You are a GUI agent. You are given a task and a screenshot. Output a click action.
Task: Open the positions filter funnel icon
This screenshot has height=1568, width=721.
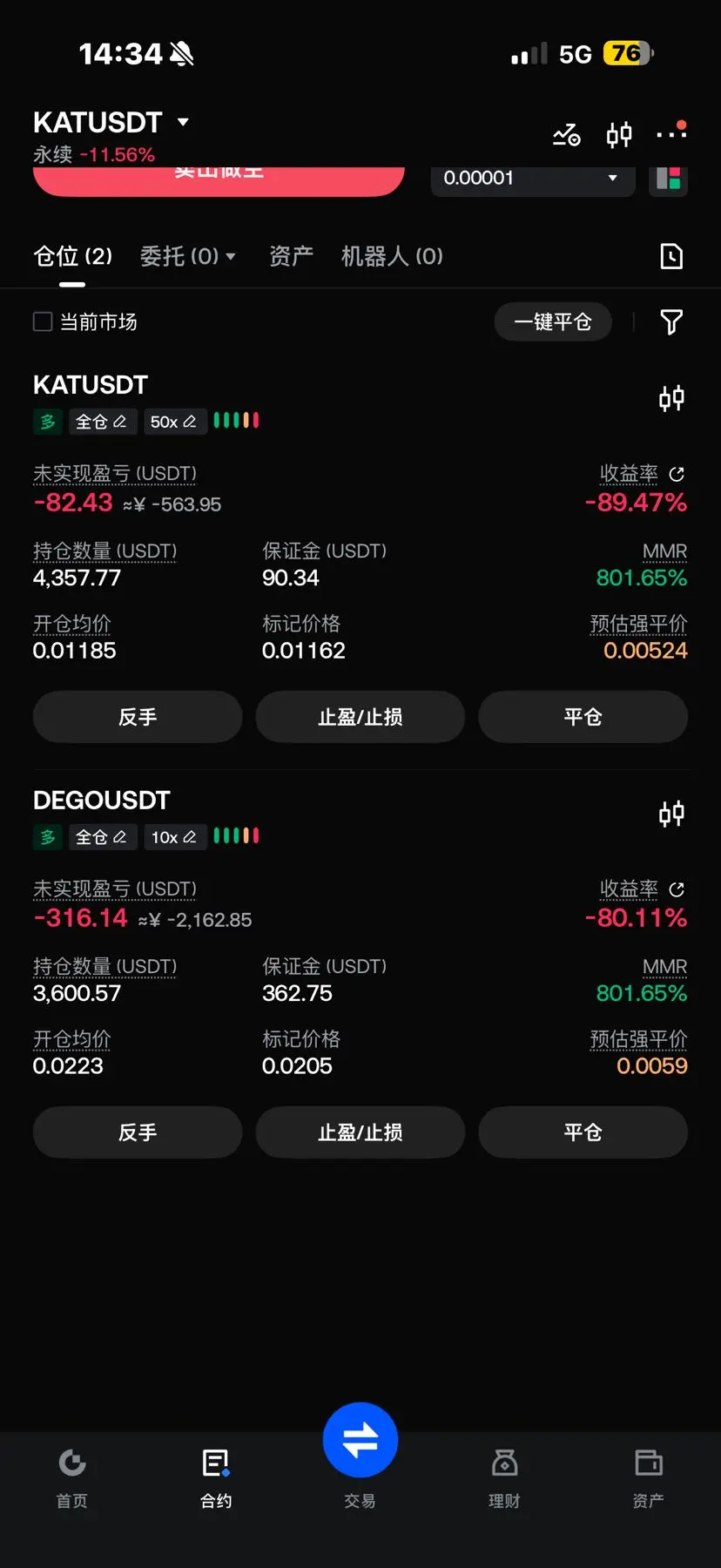(x=671, y=322)
